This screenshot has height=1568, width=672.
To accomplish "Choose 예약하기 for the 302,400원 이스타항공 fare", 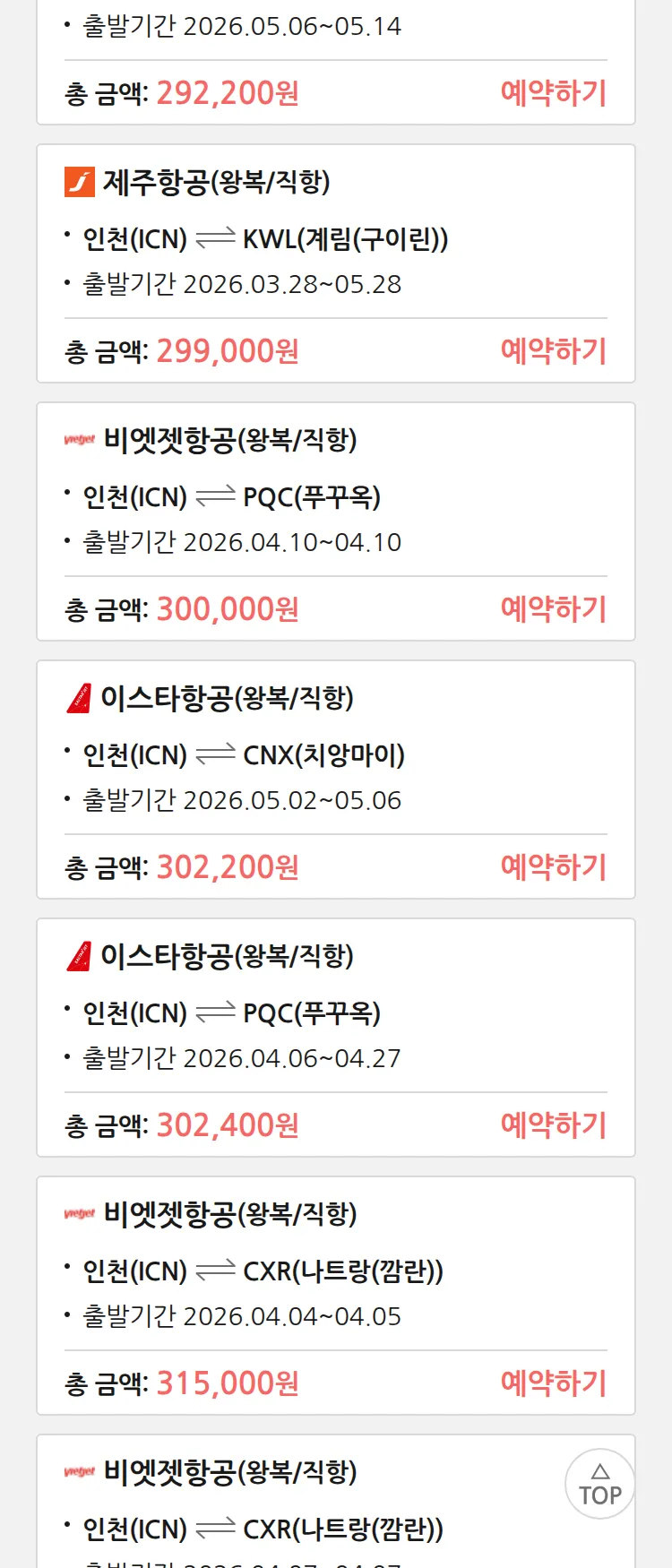I will pyautogui.click(x=553, y=1125).
